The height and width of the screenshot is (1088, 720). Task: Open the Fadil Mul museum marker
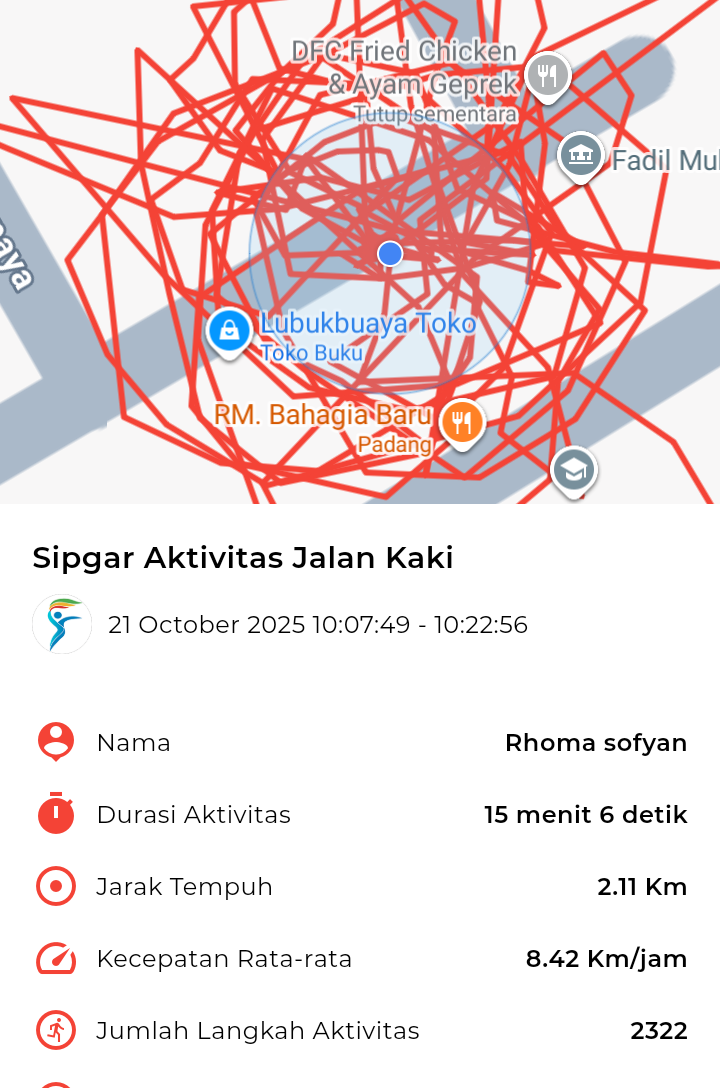click(x=581, y=156)
